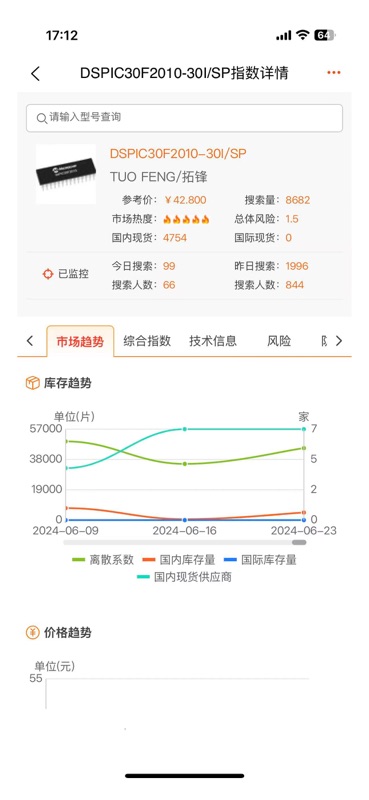Screen dimensions: 369x800
Task: Toggle the 国内库存量 legend series
Action: [x=179, y=560]
